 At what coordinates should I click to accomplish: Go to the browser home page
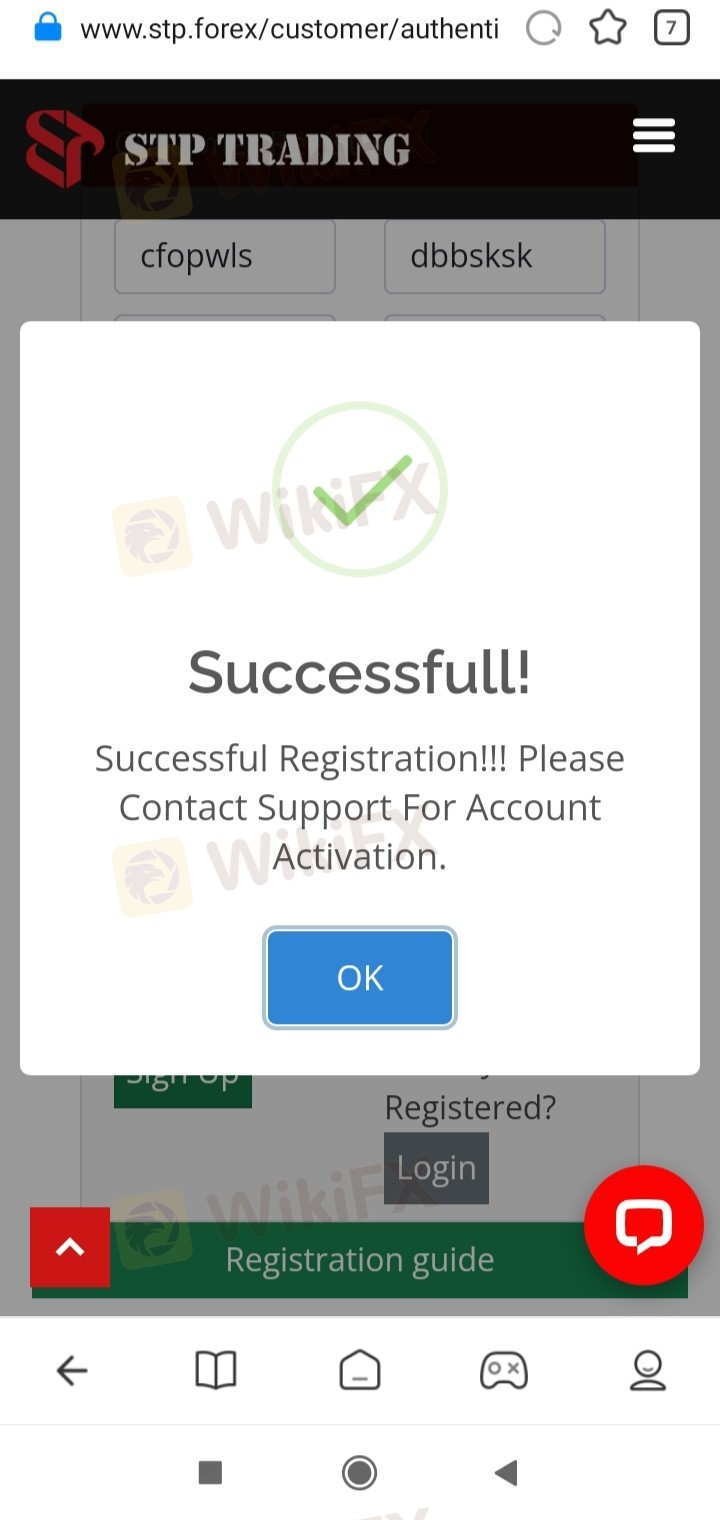pyautogui.click(x=360, y=1370)
